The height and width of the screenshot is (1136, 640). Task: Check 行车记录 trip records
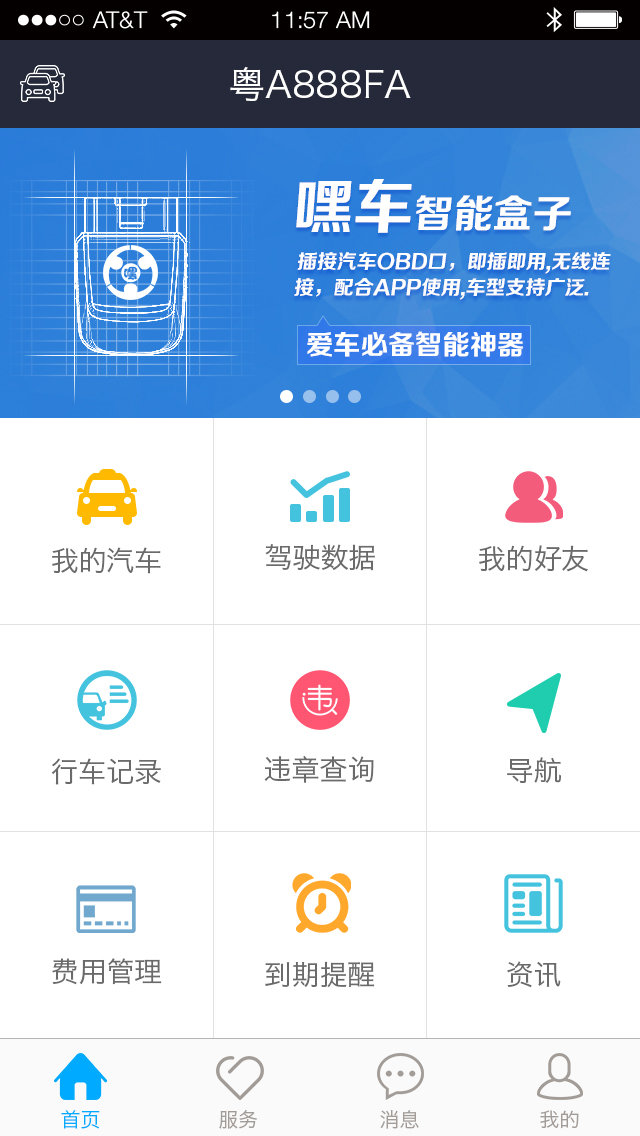click(x=106, y=727)
